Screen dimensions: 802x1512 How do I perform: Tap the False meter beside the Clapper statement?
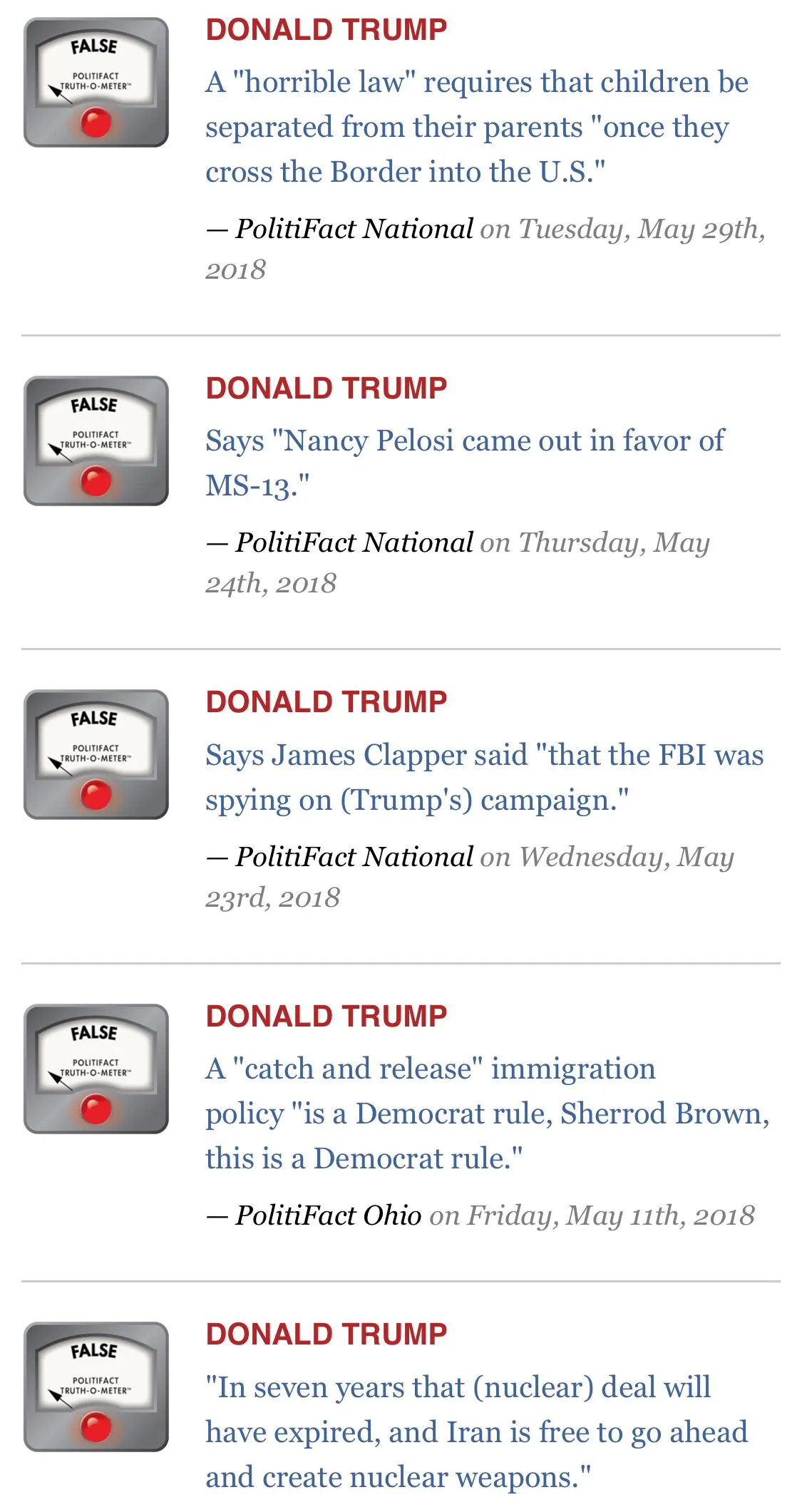tap(96, 755)
